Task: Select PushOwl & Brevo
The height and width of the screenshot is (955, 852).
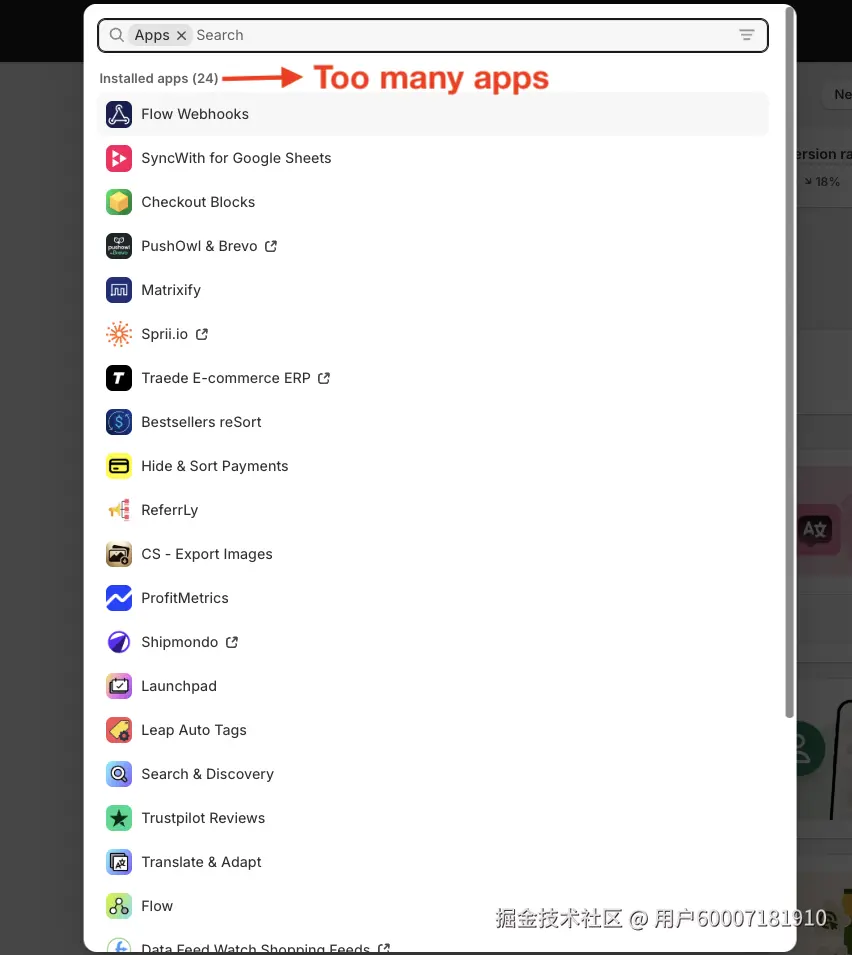Action: 199,246
